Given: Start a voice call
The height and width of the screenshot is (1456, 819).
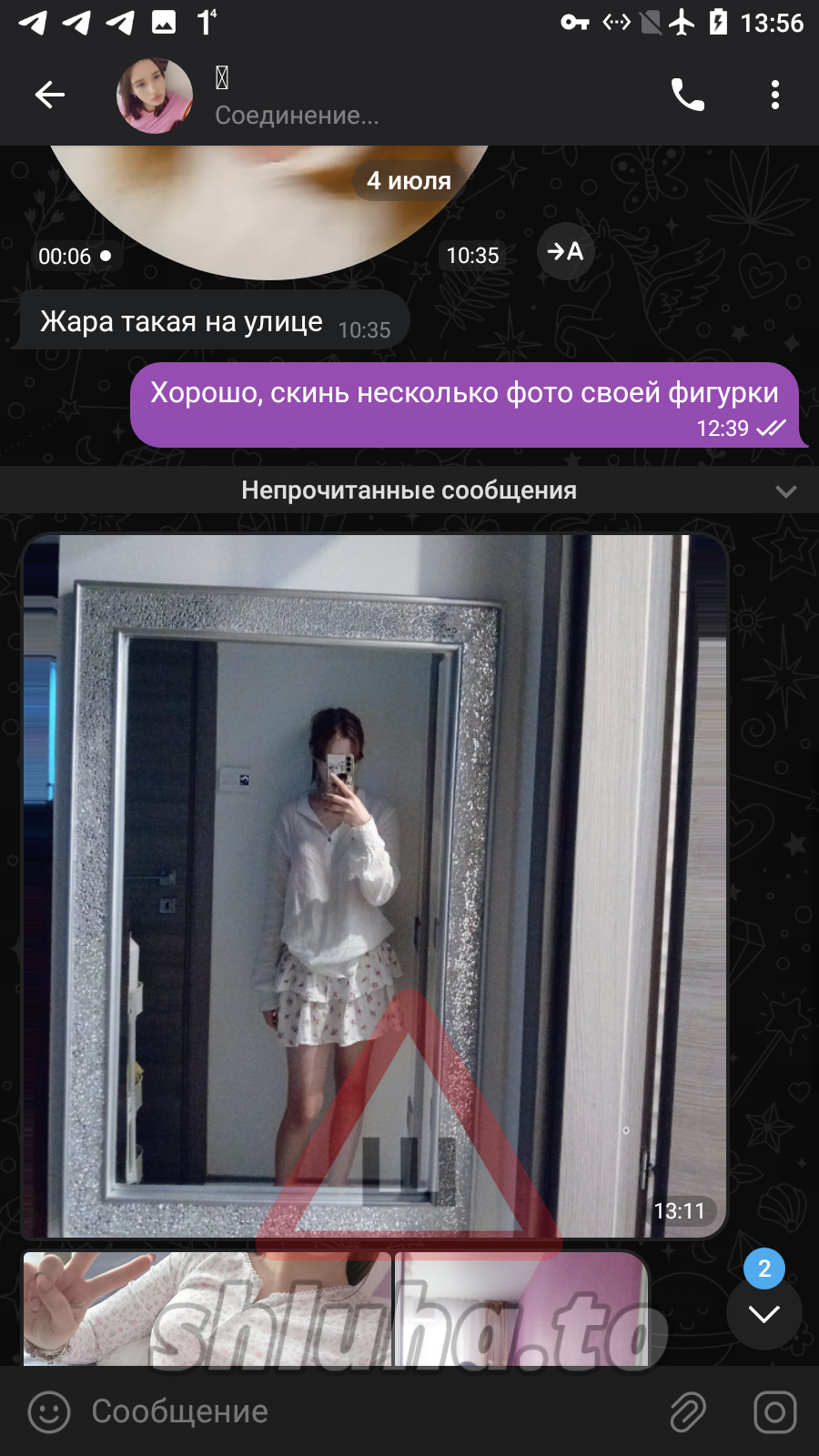Looking at the screenshot, I should (x=687, y=95).
